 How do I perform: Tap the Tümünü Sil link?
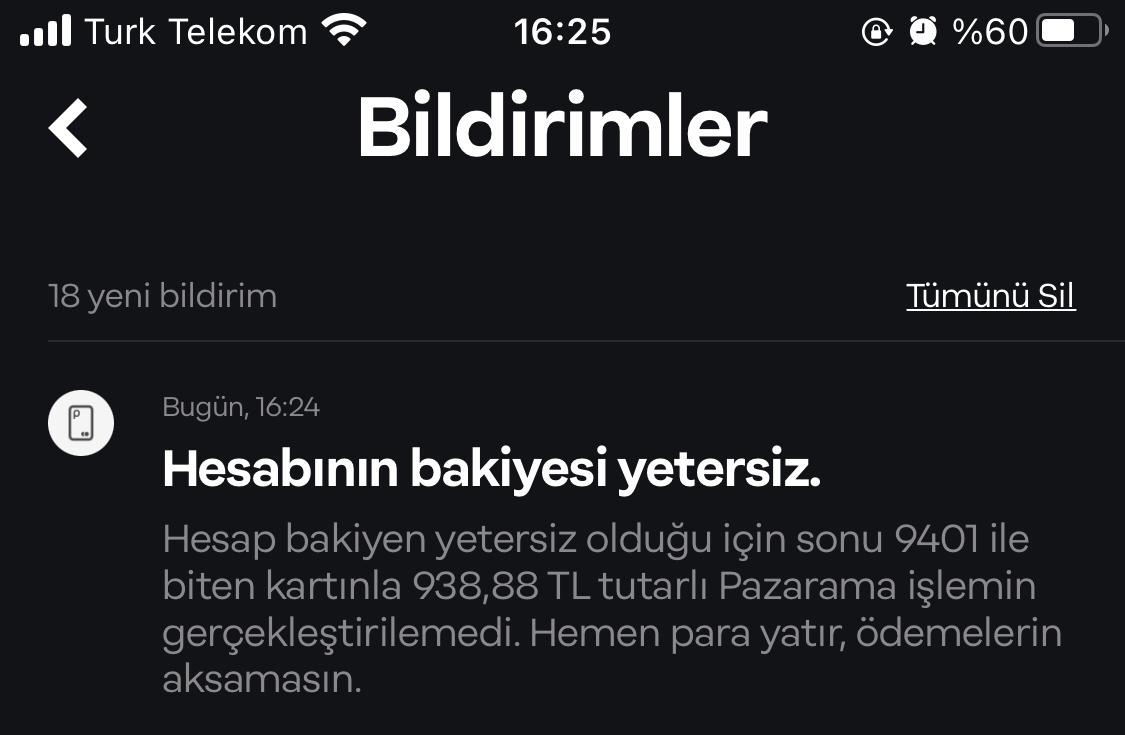pos(990,296)
